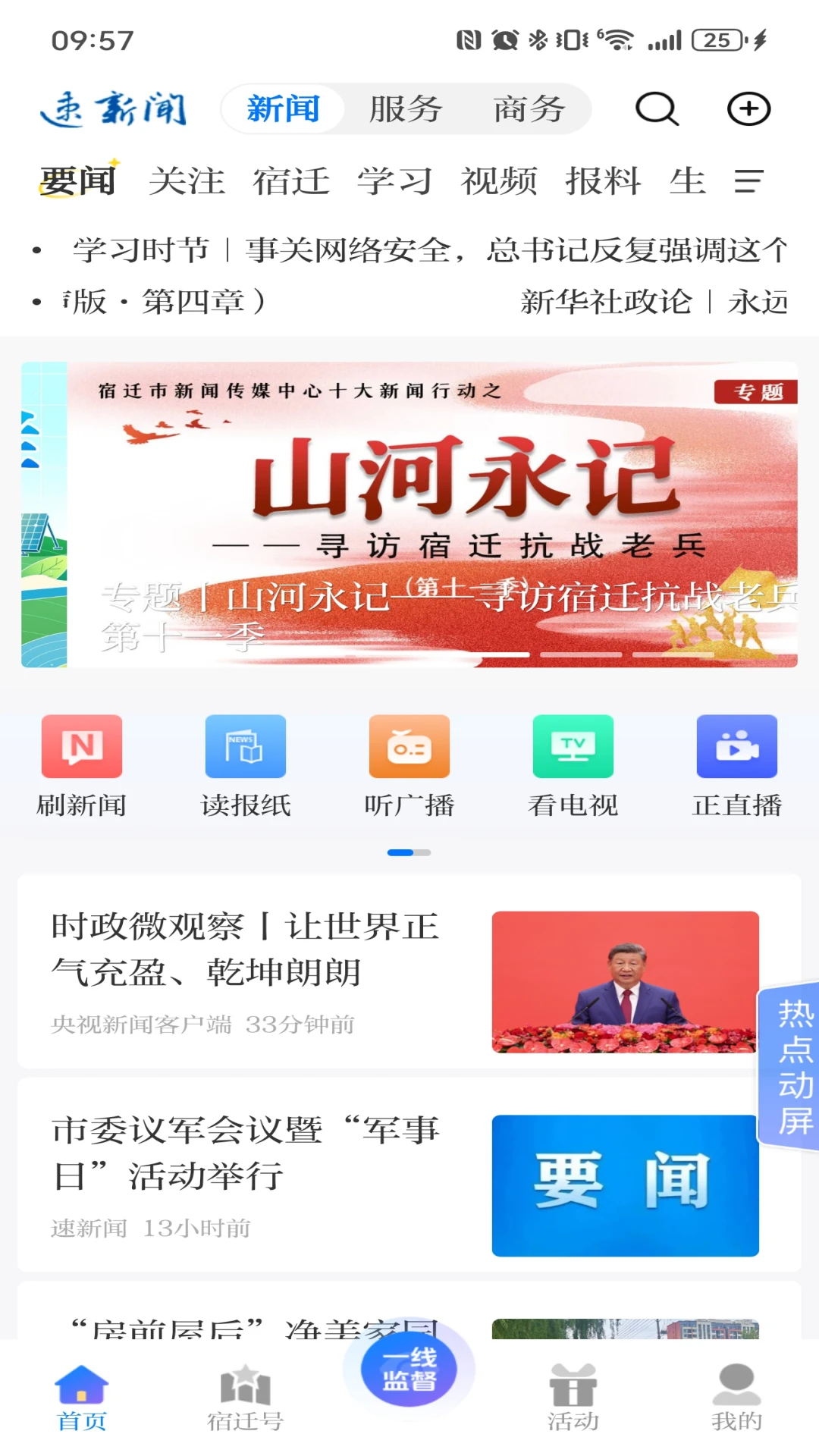This screenshot has width=819, height=1456.
Task: Tap the search icon
Action: point(657,108)
